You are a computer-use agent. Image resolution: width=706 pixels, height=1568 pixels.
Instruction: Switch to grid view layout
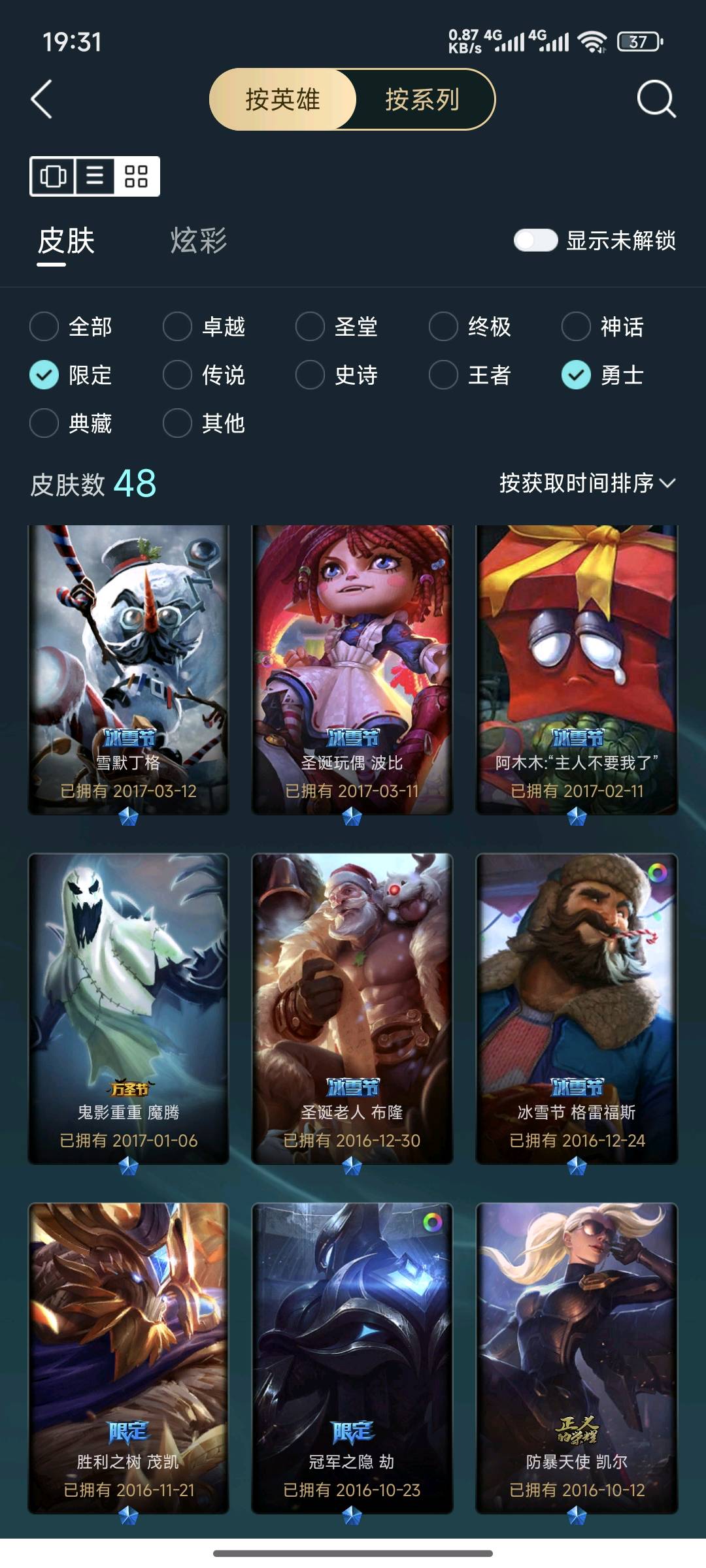[x=136, y=176]
